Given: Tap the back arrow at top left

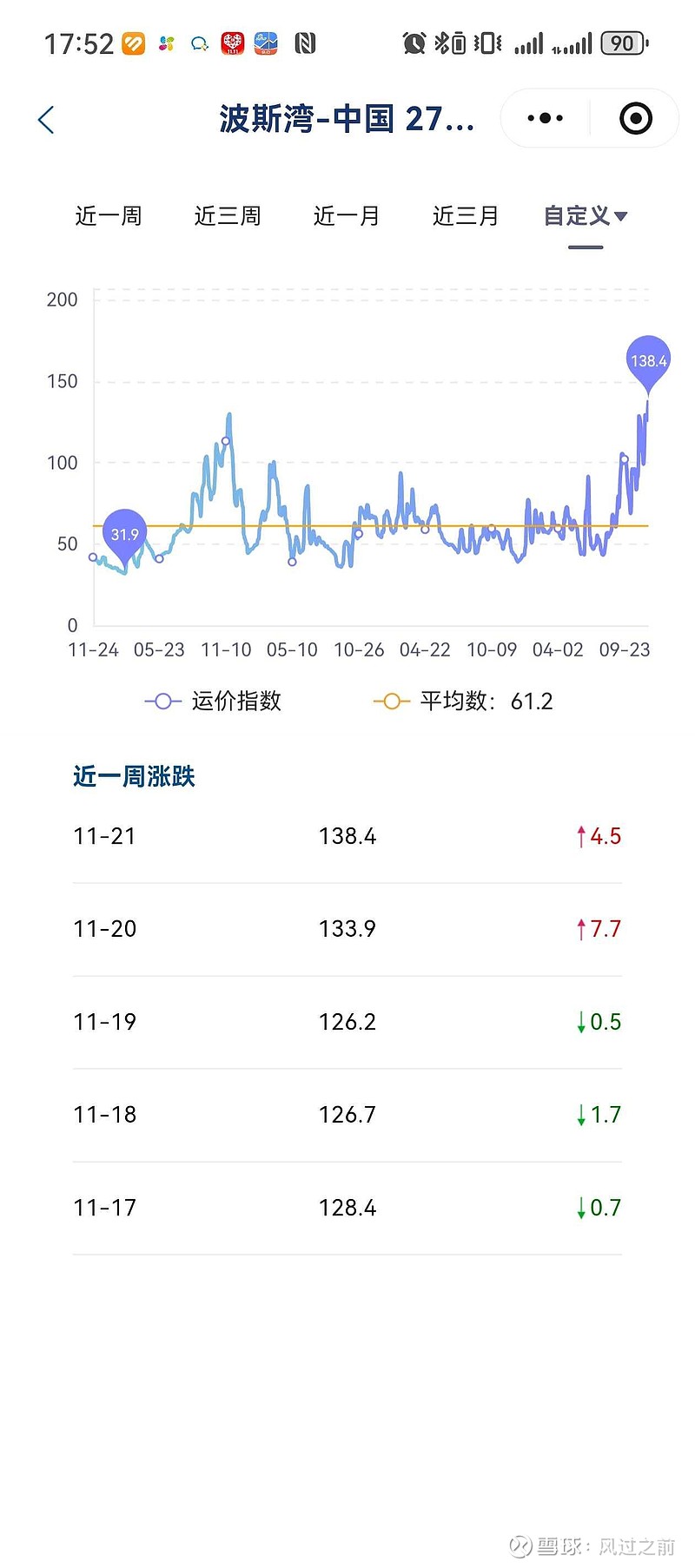Looking at the screenshot, I should click(45, 119).
